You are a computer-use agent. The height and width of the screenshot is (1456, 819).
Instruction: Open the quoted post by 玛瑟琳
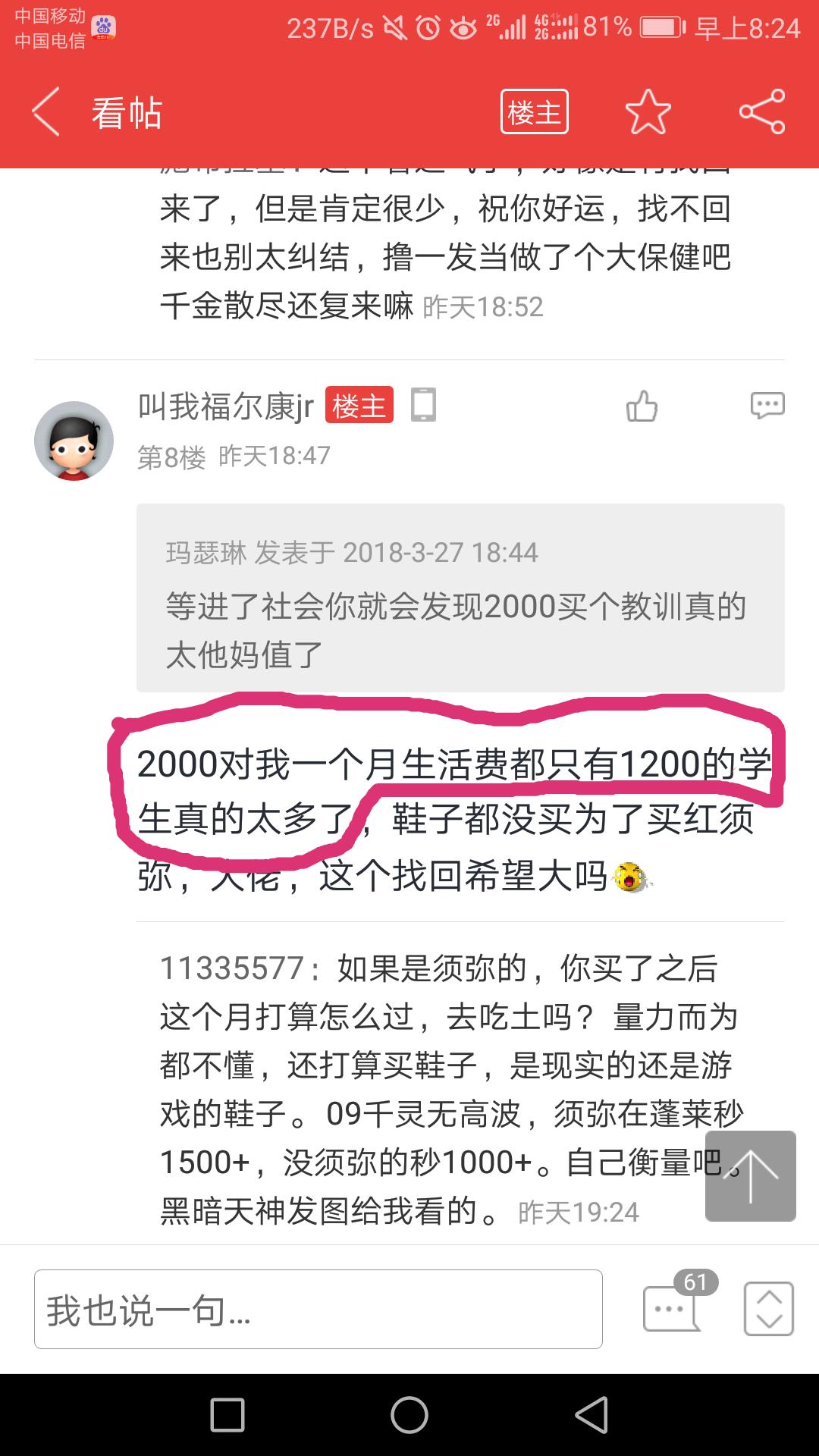click(x=460, y=598)
